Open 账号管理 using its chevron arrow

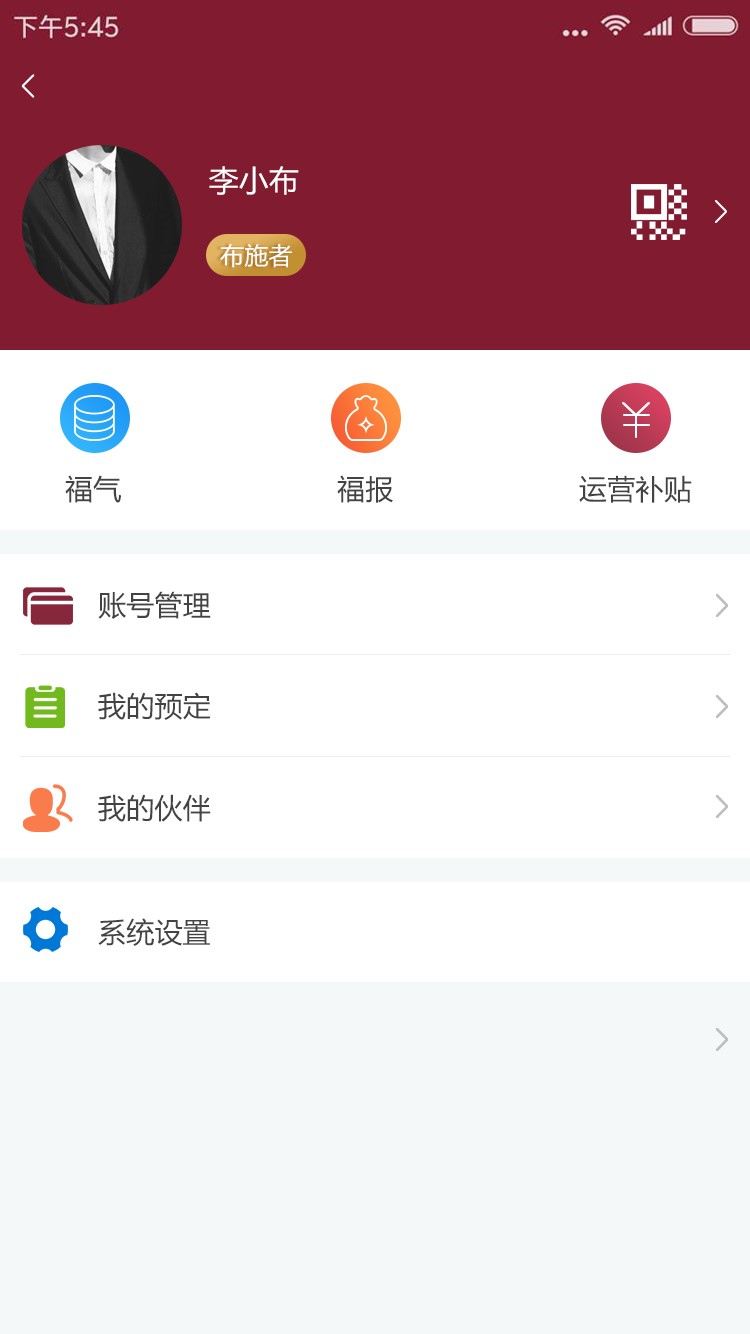(721, 605)
